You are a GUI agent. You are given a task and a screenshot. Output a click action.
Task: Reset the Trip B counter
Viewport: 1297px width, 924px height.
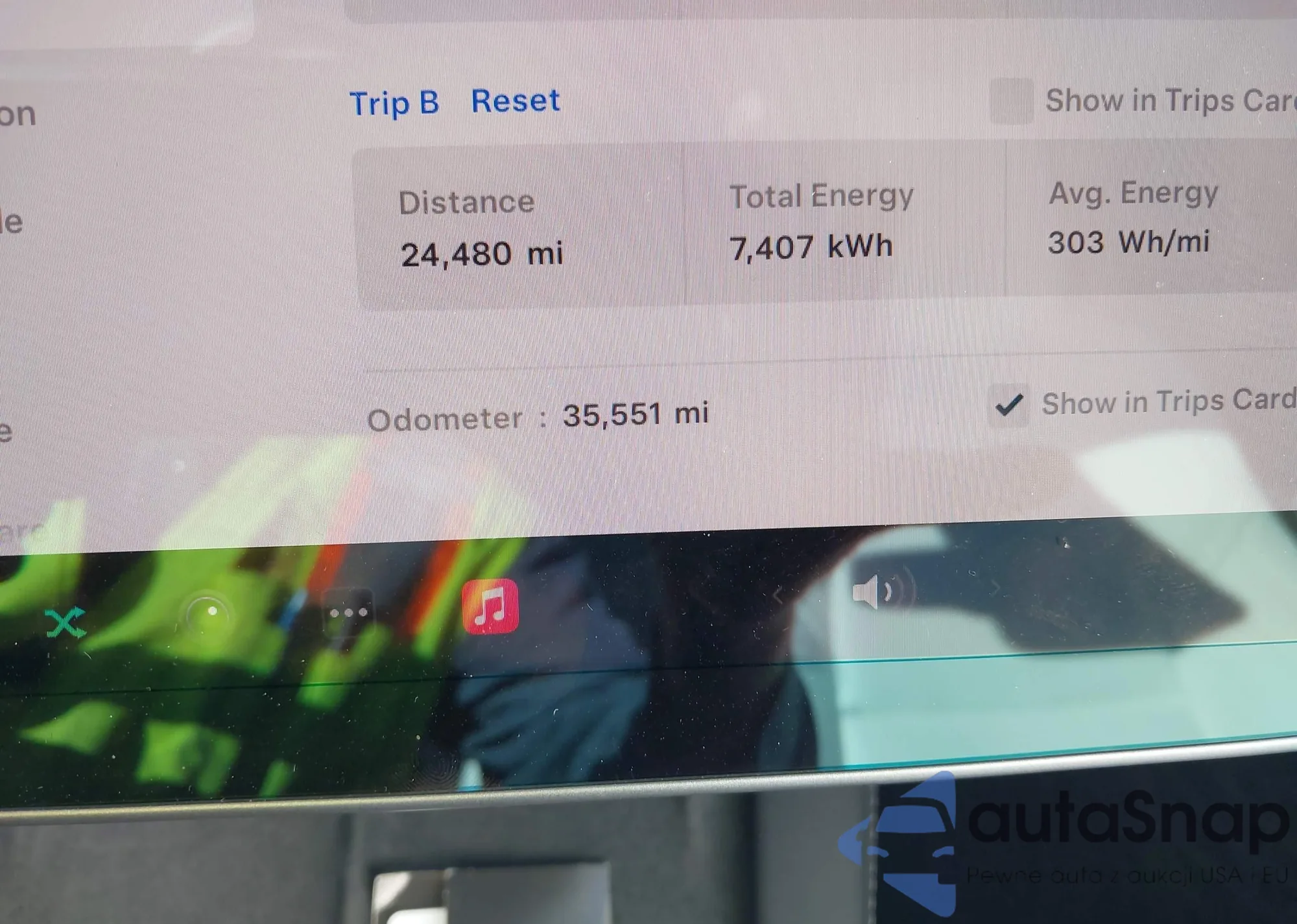click(515, 101)
